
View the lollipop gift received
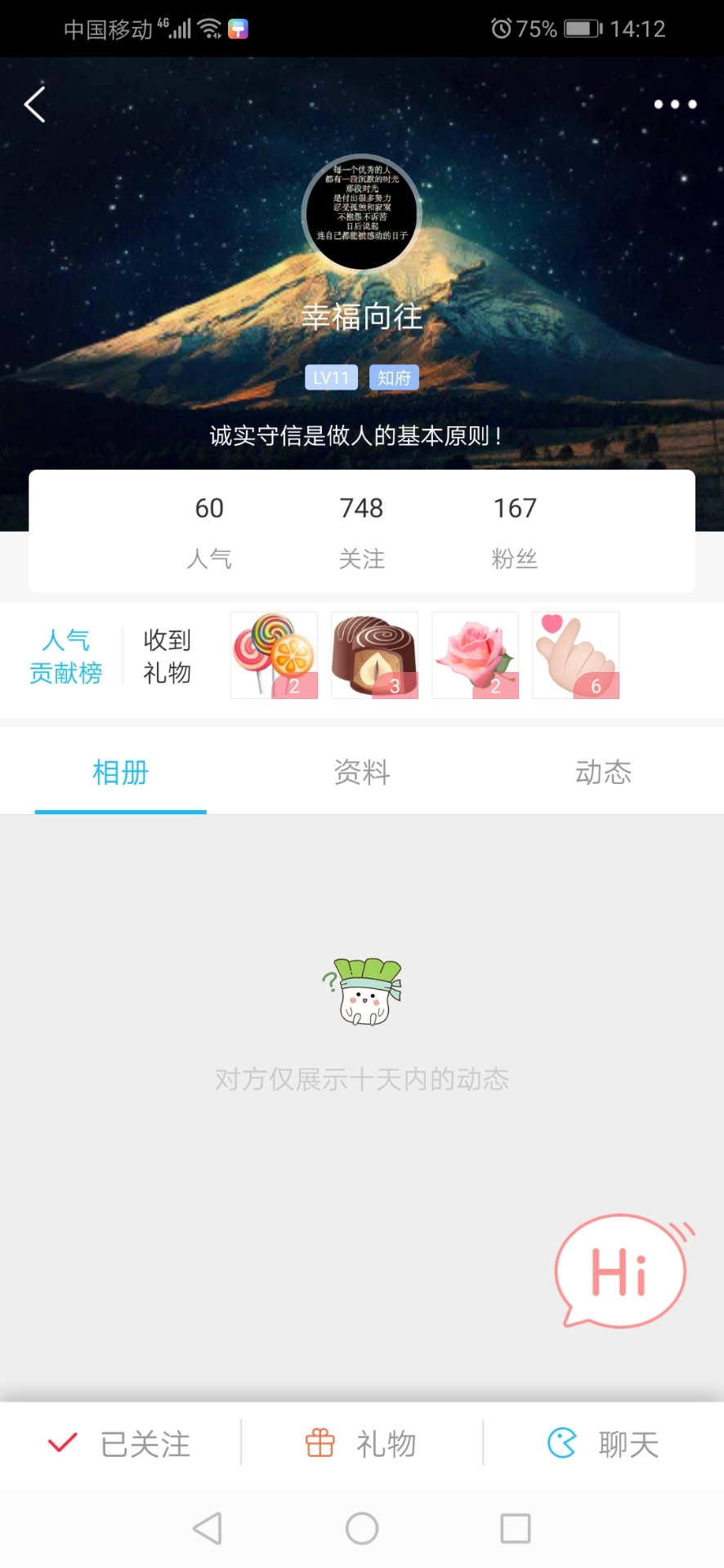pyautogui.click(x=274, y=656)
